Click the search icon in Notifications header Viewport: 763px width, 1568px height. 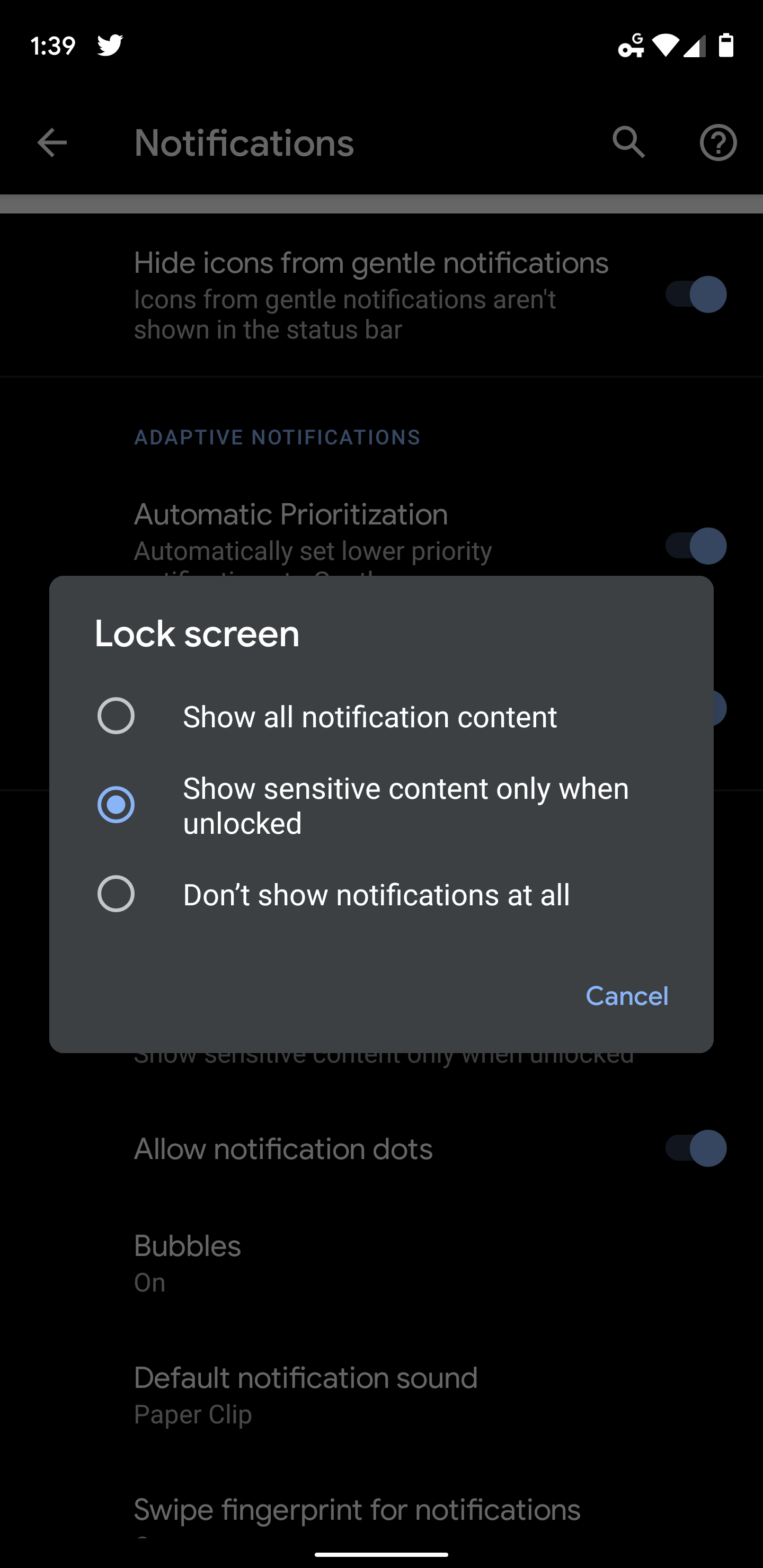click(629, 143)
